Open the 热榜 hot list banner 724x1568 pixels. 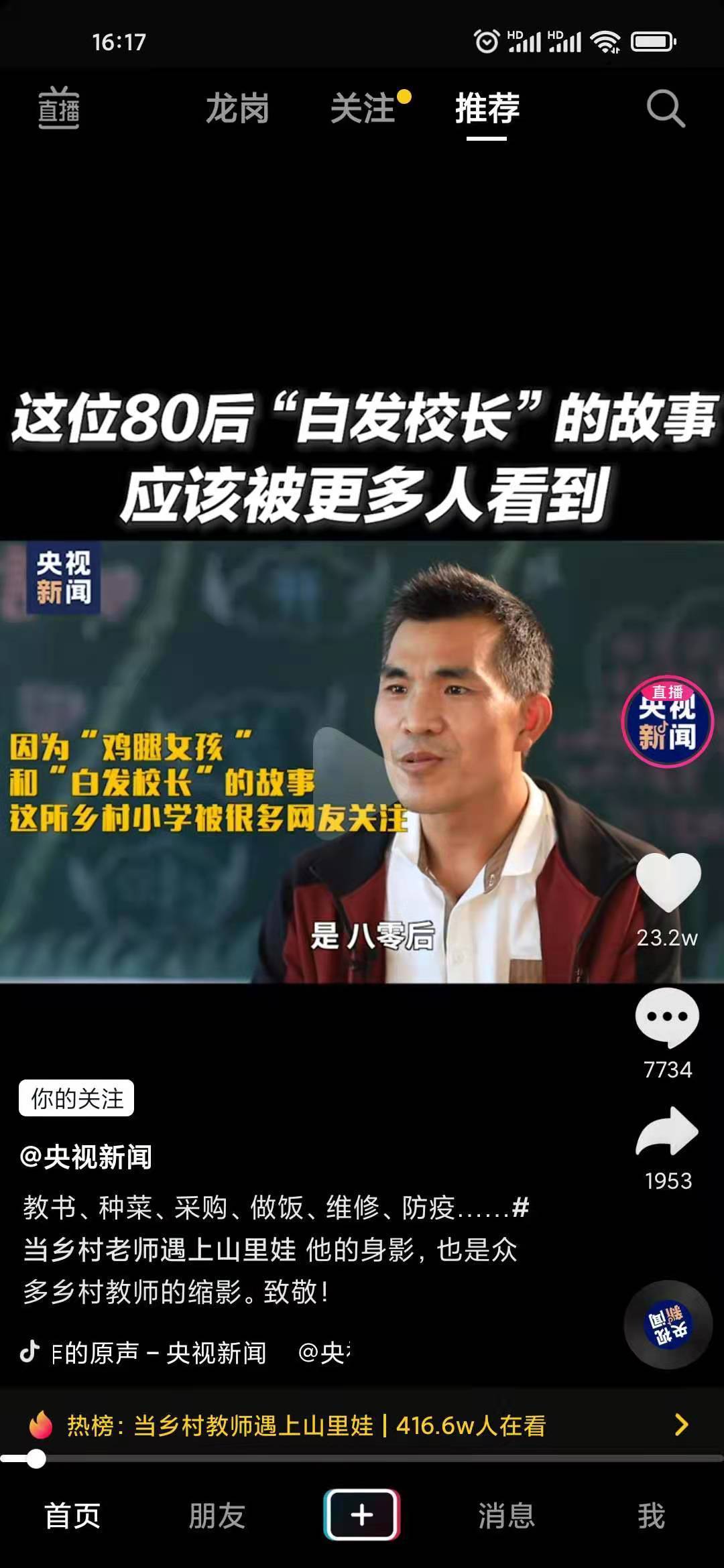coord(362,1425)
